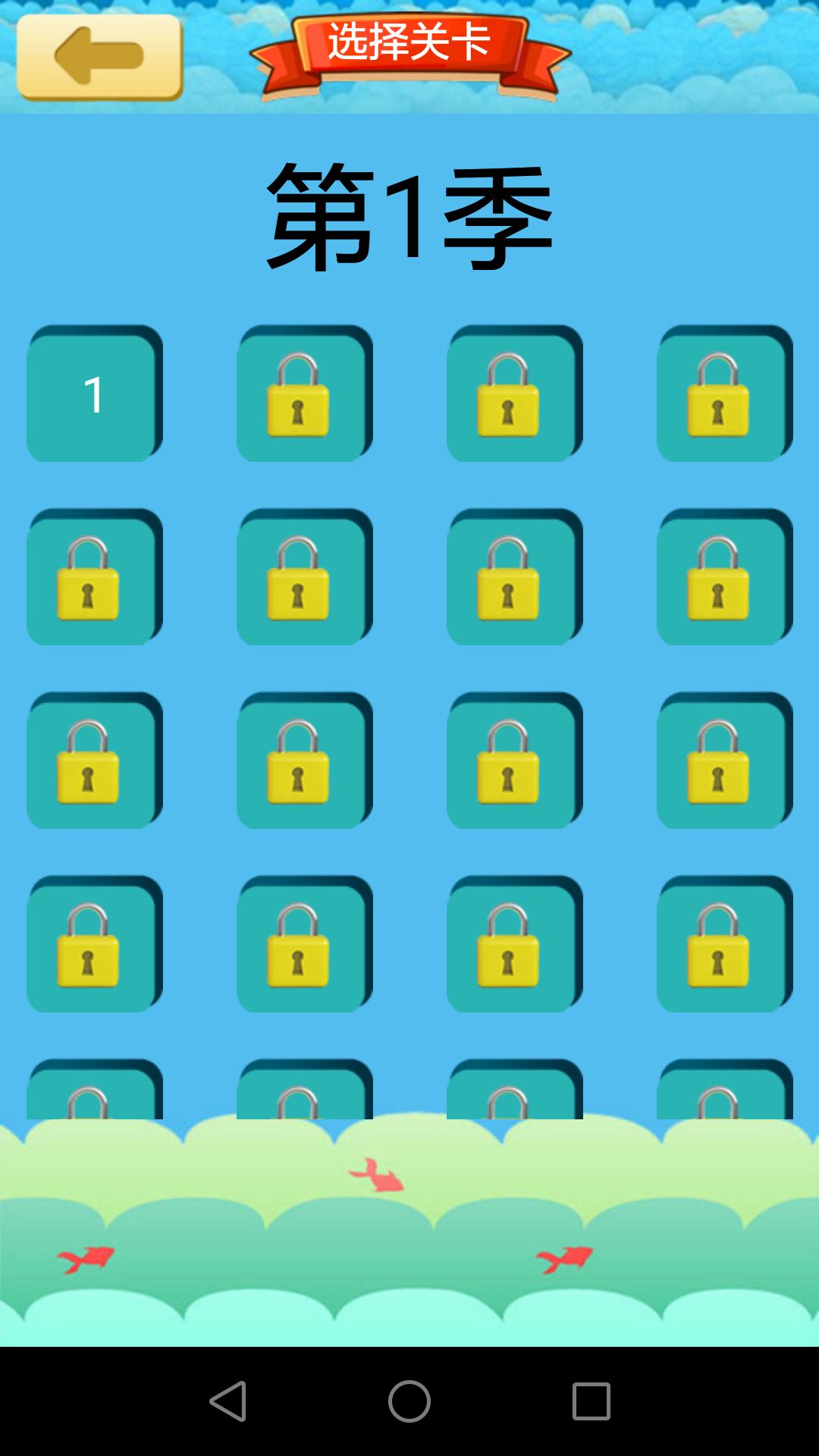Tap the yellow back arrow button
Image resolution: width=819 pixels, height=1456 pixels.
click(99, 57)
